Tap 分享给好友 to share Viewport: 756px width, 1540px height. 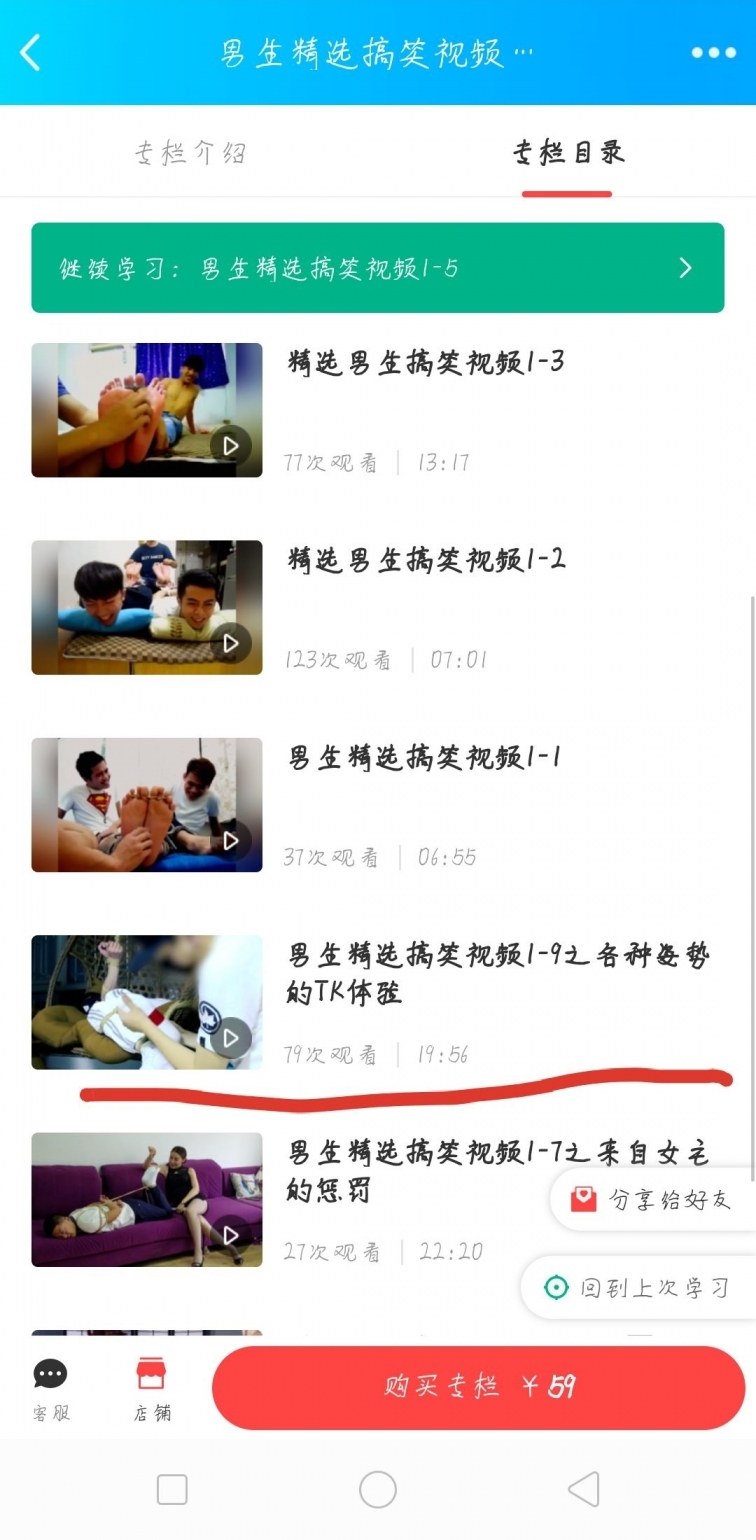point(655,1199)
